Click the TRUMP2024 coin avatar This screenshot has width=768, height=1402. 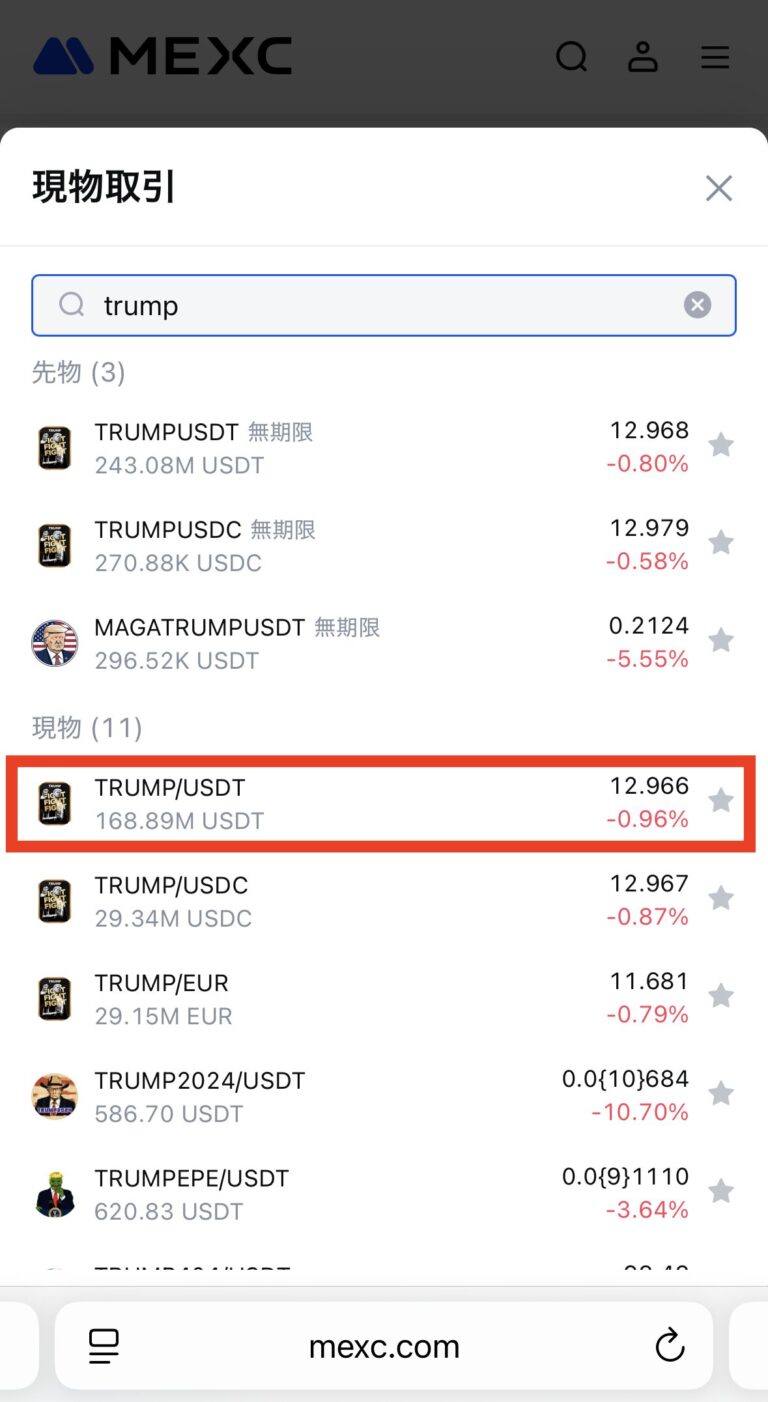tap(54, 1095)
